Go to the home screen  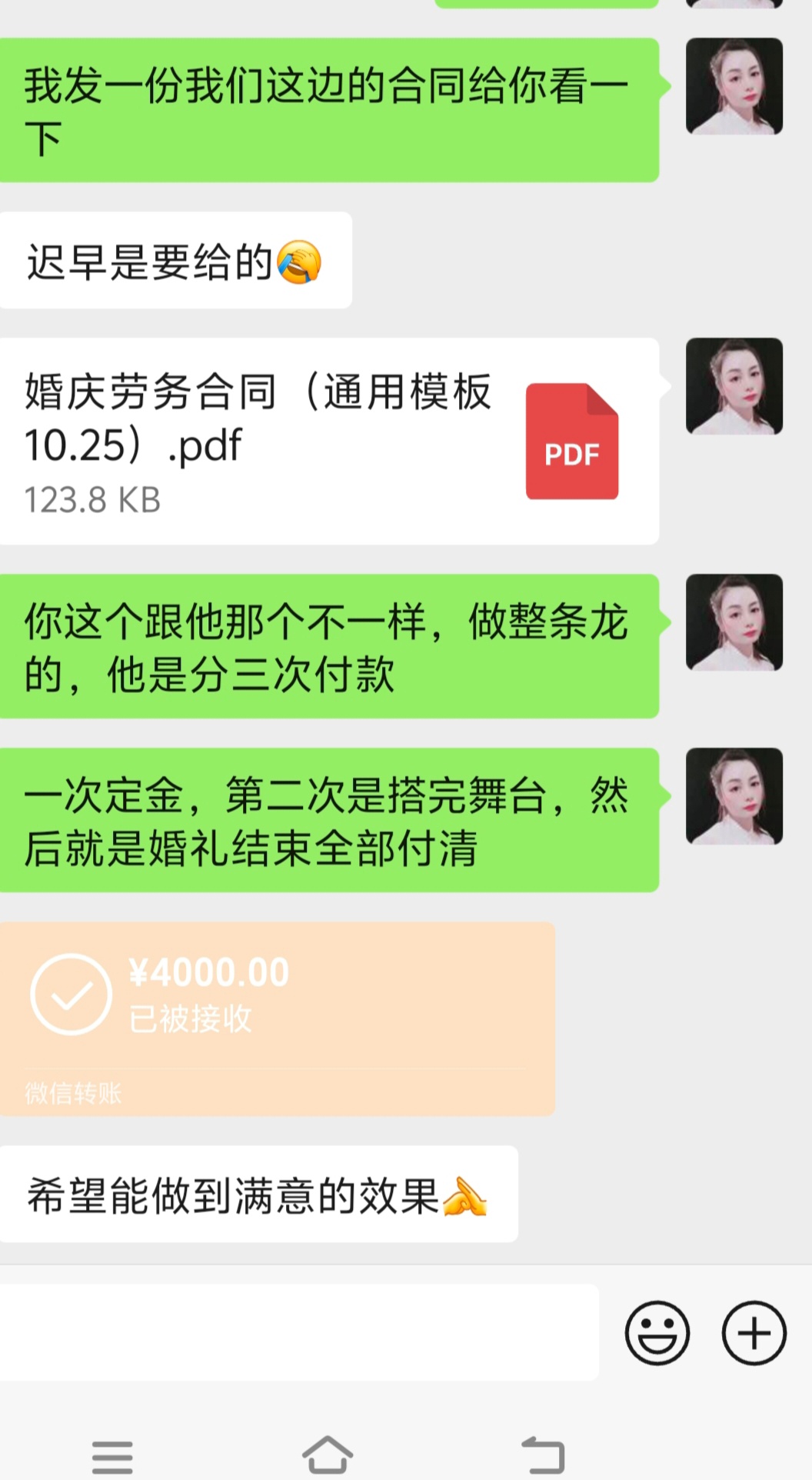(328, 1455)
